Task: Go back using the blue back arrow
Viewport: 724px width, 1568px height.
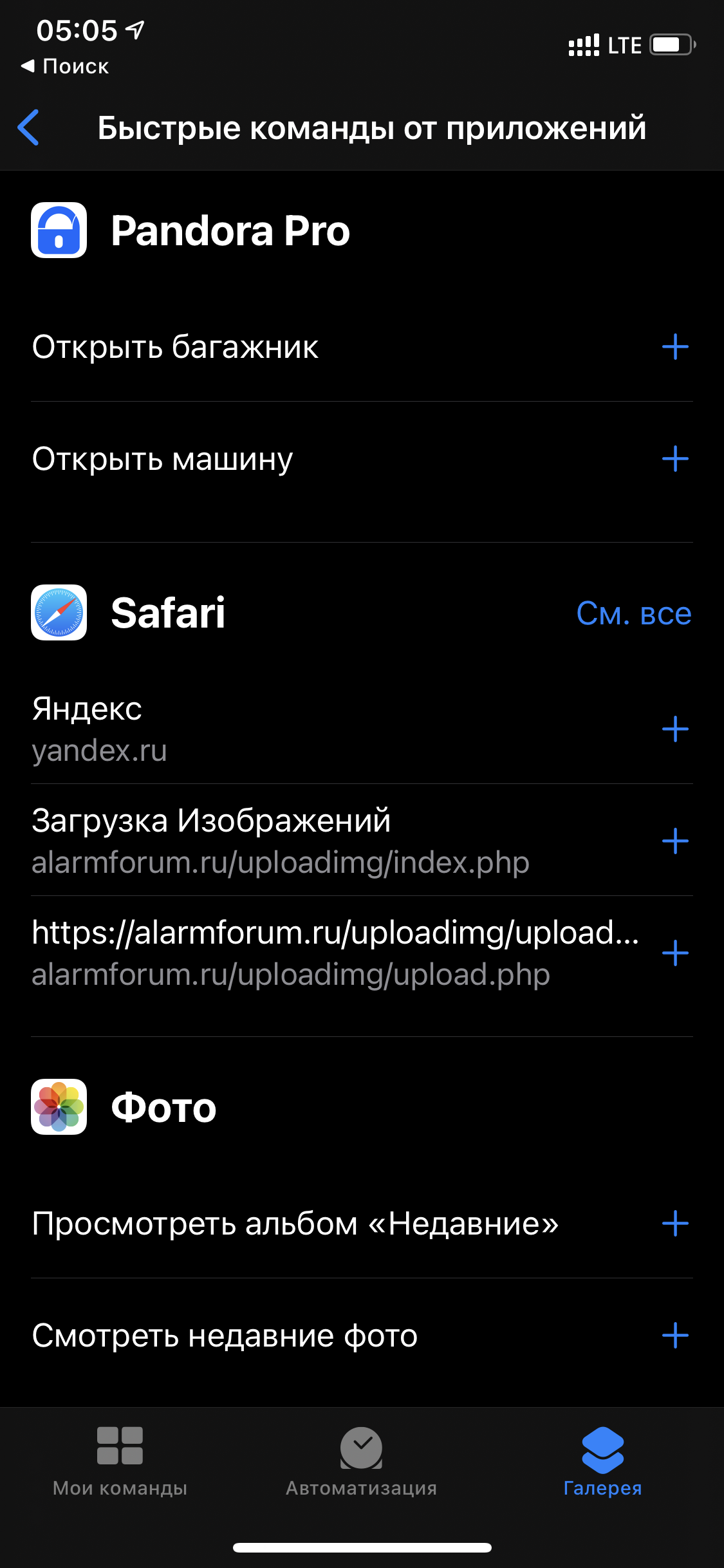Action: [29, 127]
